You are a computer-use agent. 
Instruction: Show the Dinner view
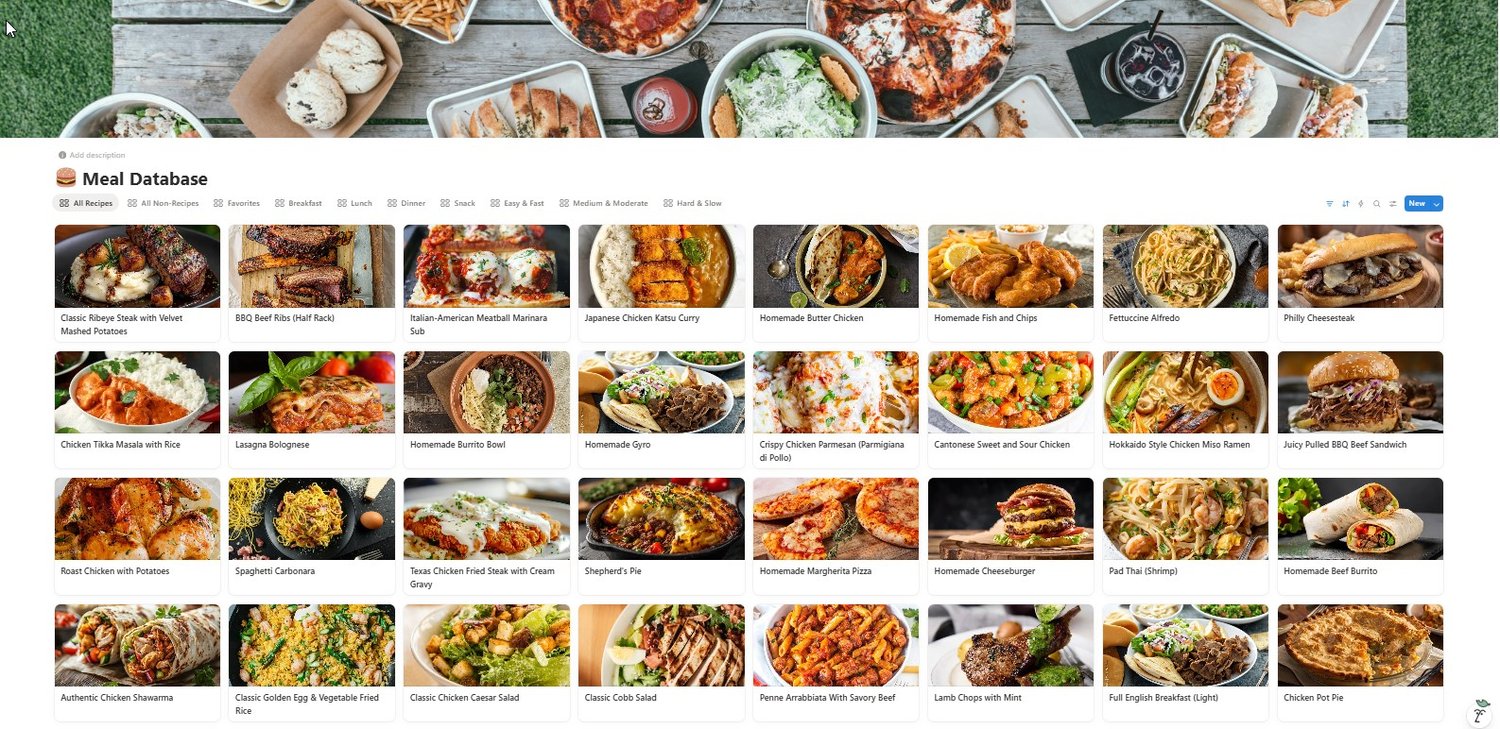pyautogui.click(x=406, y=203)
